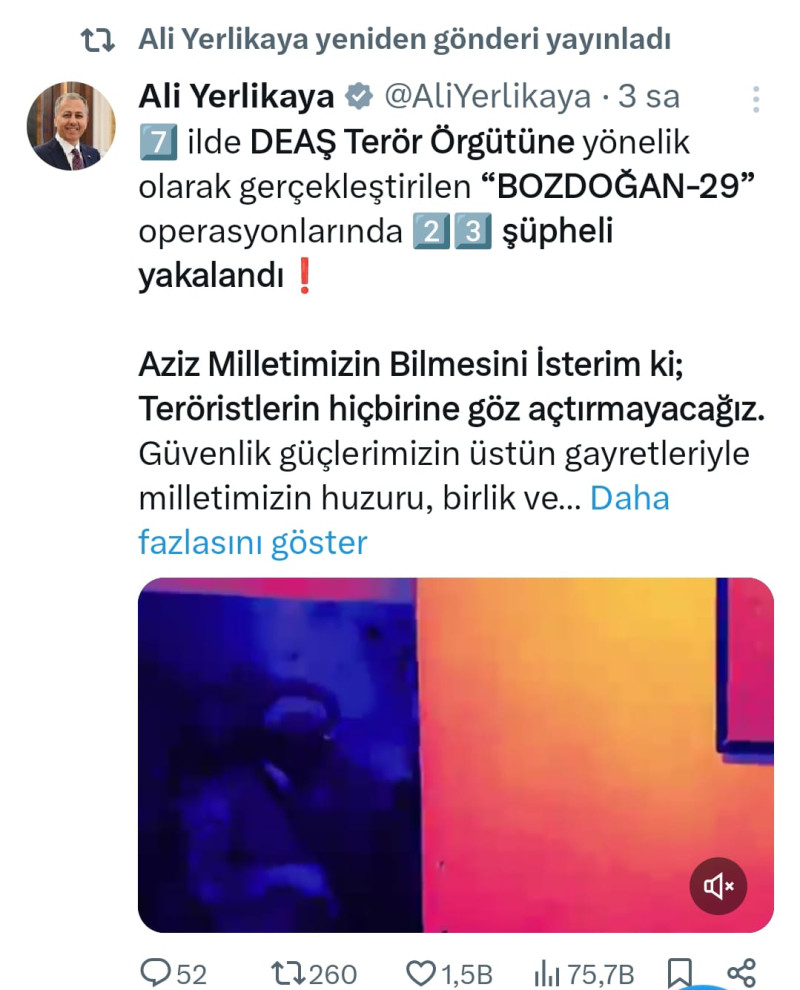Open the post's three-dot overflow menu
The height and width of the screenshot is (990, 800).
[x=756, y=99]
